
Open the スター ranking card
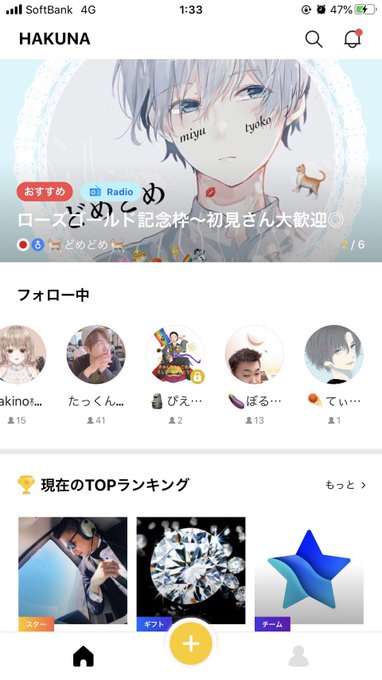73,571
